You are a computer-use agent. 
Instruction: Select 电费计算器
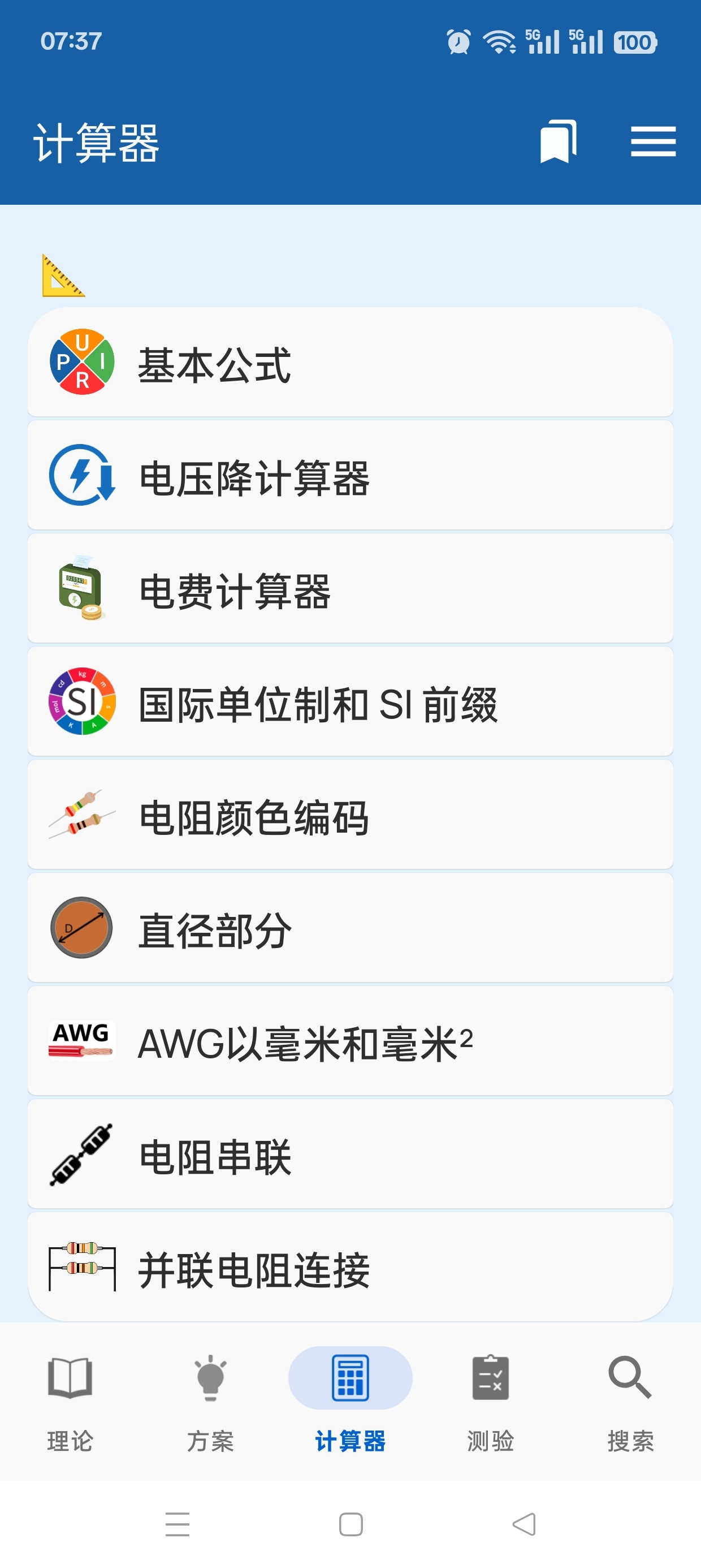click(x=350, y=589)
